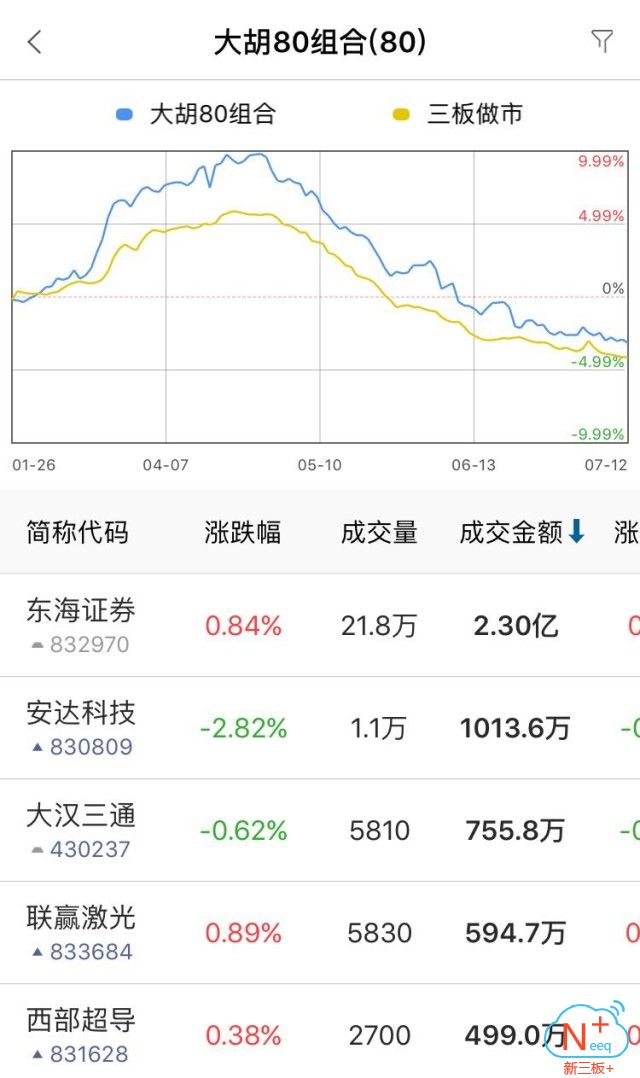
Task: View details for 大汉三通 430237
Action: tap(320, 830)
